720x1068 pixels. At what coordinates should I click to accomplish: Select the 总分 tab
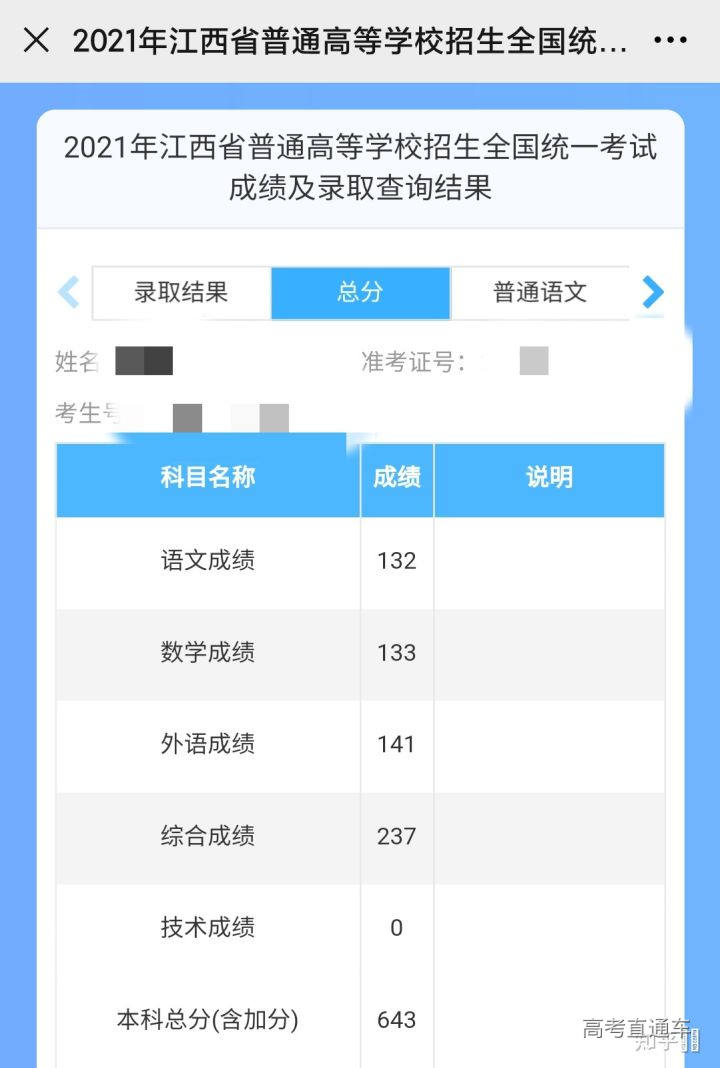click(360, 293)
